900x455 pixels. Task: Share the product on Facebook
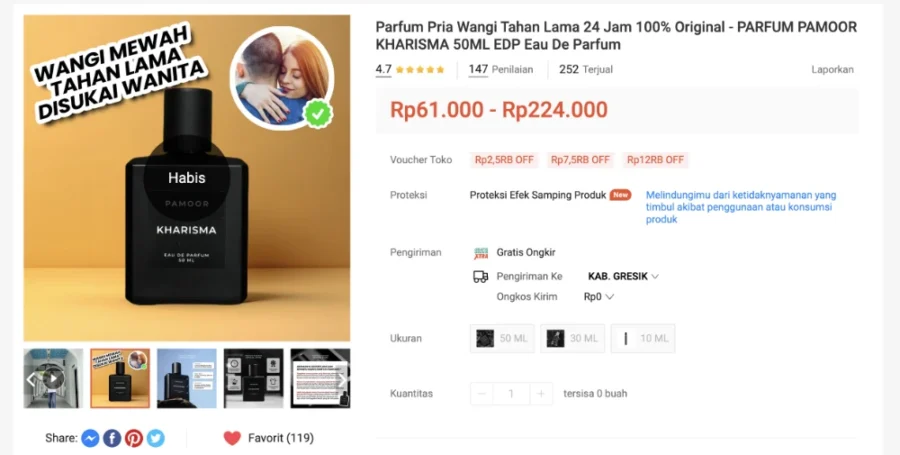point(112,438)
